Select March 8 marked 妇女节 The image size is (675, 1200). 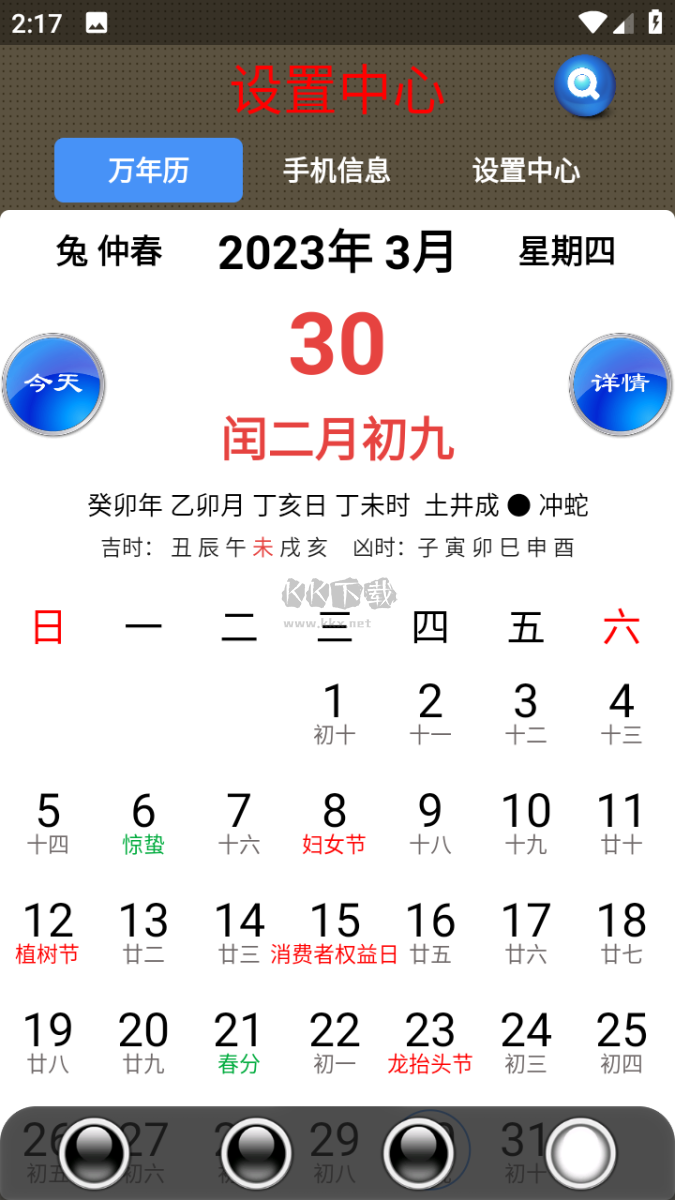tap(334, 823)
